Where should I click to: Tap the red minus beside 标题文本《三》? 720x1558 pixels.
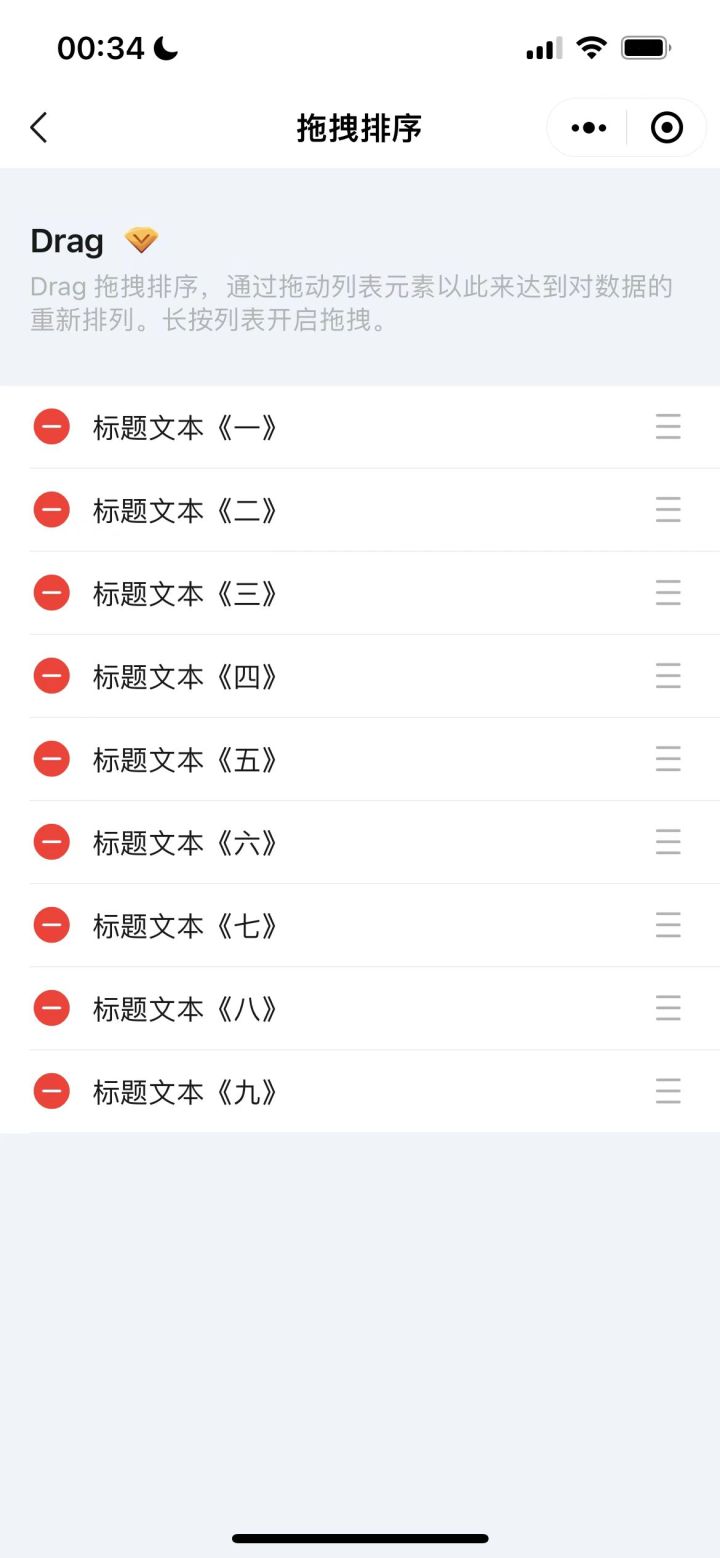coord(52,593)
